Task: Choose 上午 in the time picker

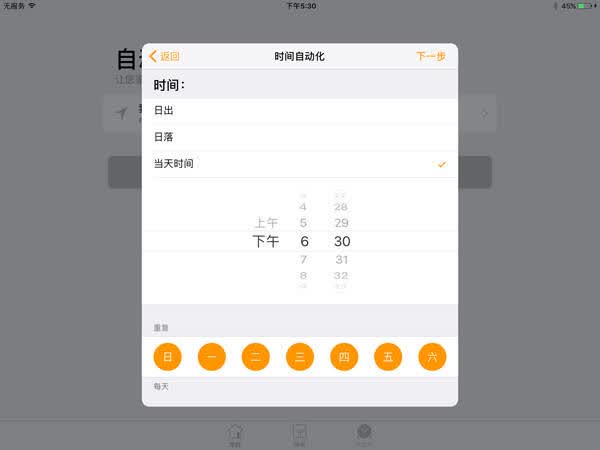Action: (266, 222)
